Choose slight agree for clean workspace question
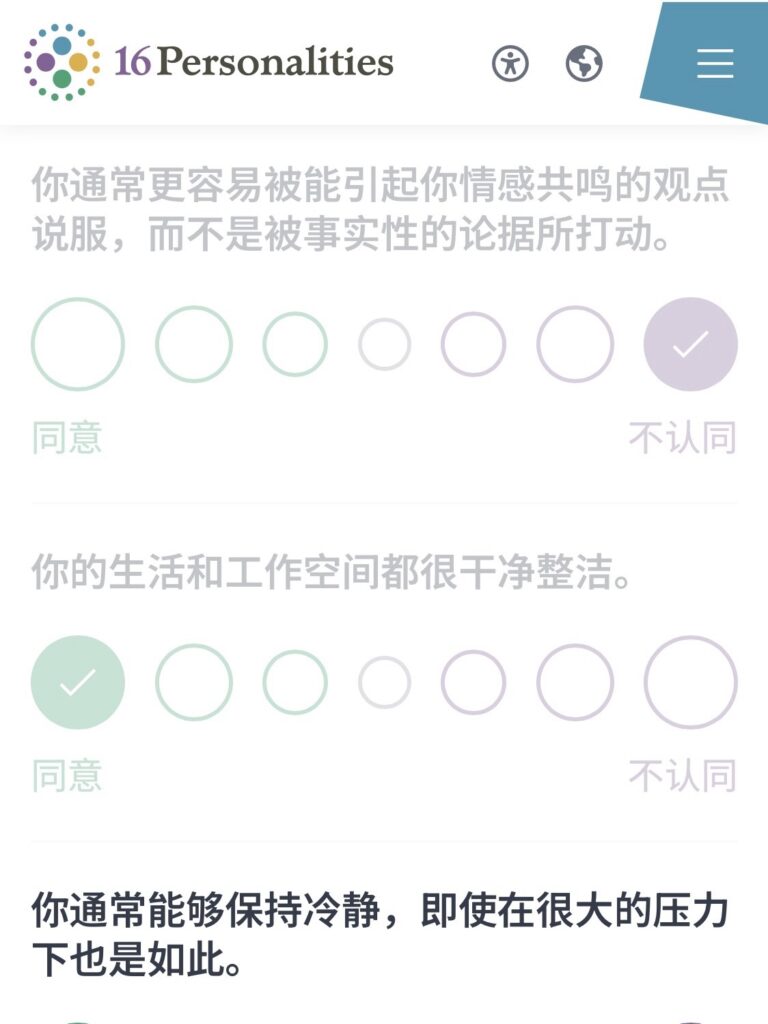This screenshot has height=1024, width=768. [x=295, y=682]
